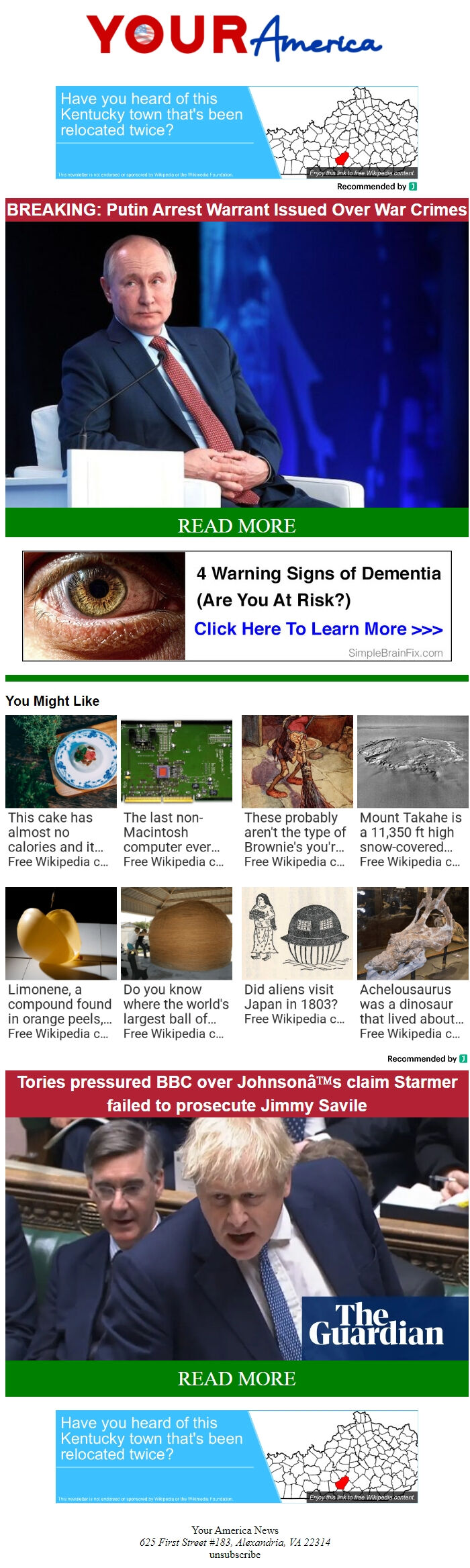This screenshot has width=470, height=1568.
Task: Open the bottom Kentucky town banner
Action: 236,1456
